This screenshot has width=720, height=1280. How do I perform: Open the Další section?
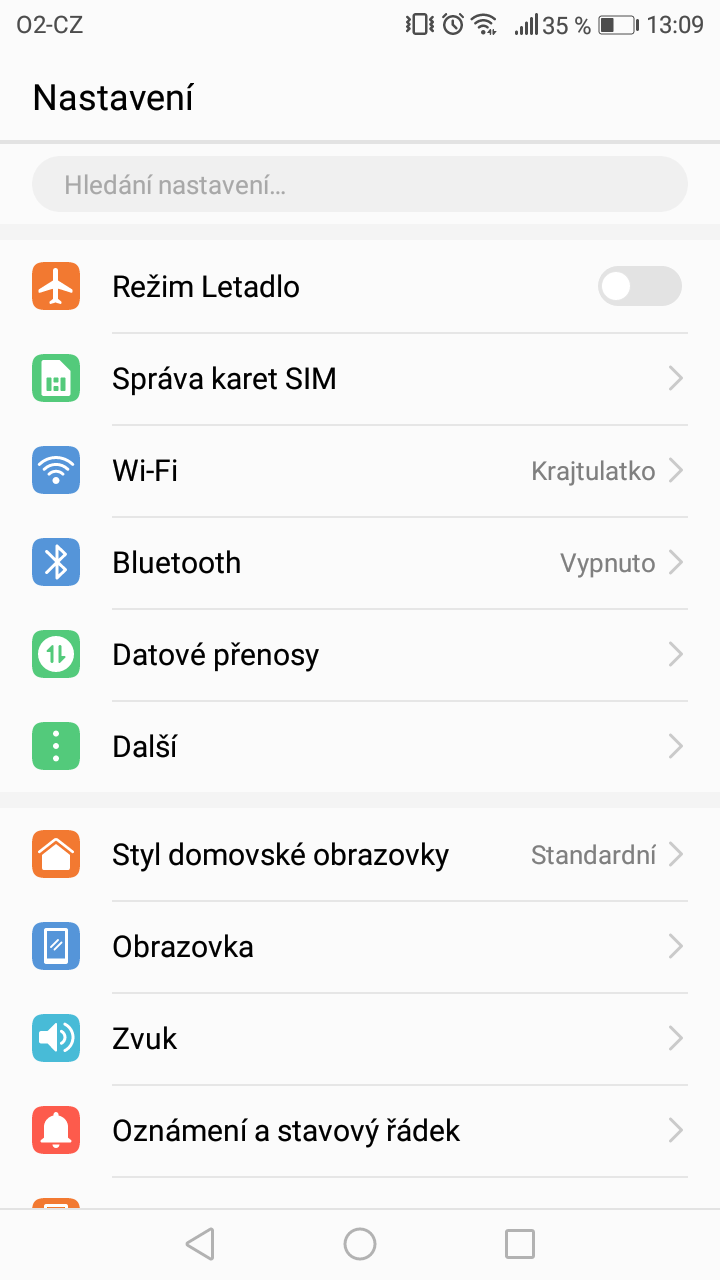click(x=360, y=747)
